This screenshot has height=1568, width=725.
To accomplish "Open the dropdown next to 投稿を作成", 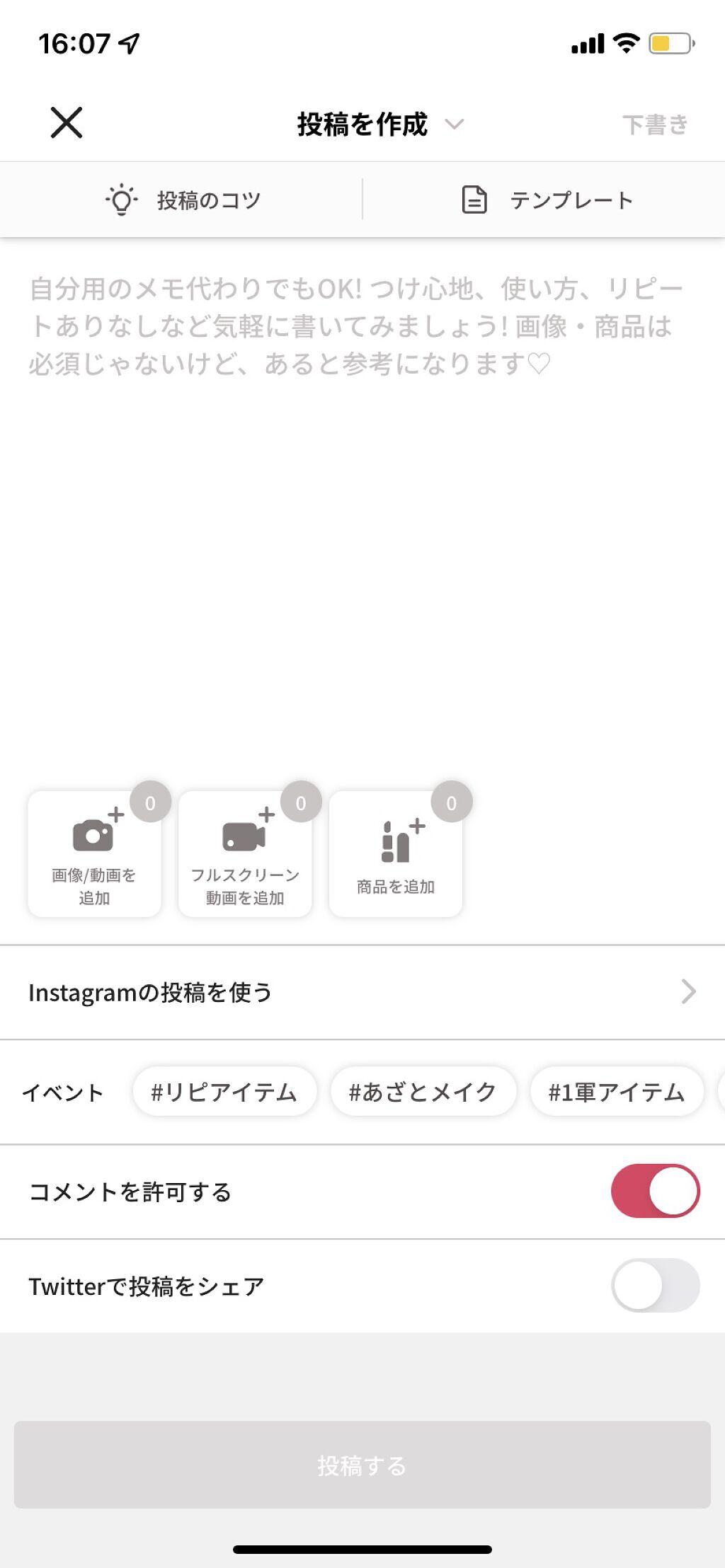I will pyautogui.click(x=455, y=125).
